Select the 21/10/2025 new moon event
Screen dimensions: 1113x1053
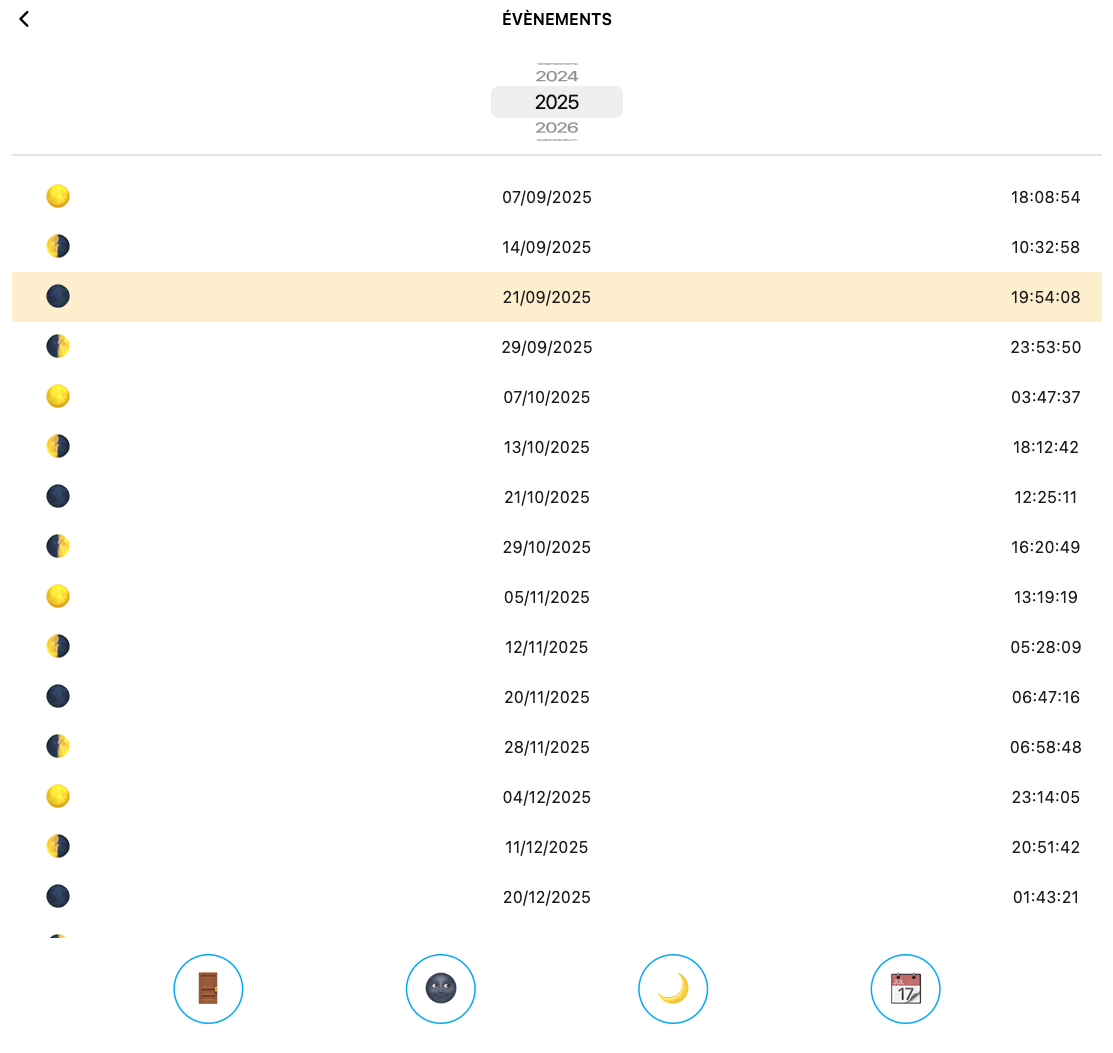pyautogui.click(x=547, y=497)
